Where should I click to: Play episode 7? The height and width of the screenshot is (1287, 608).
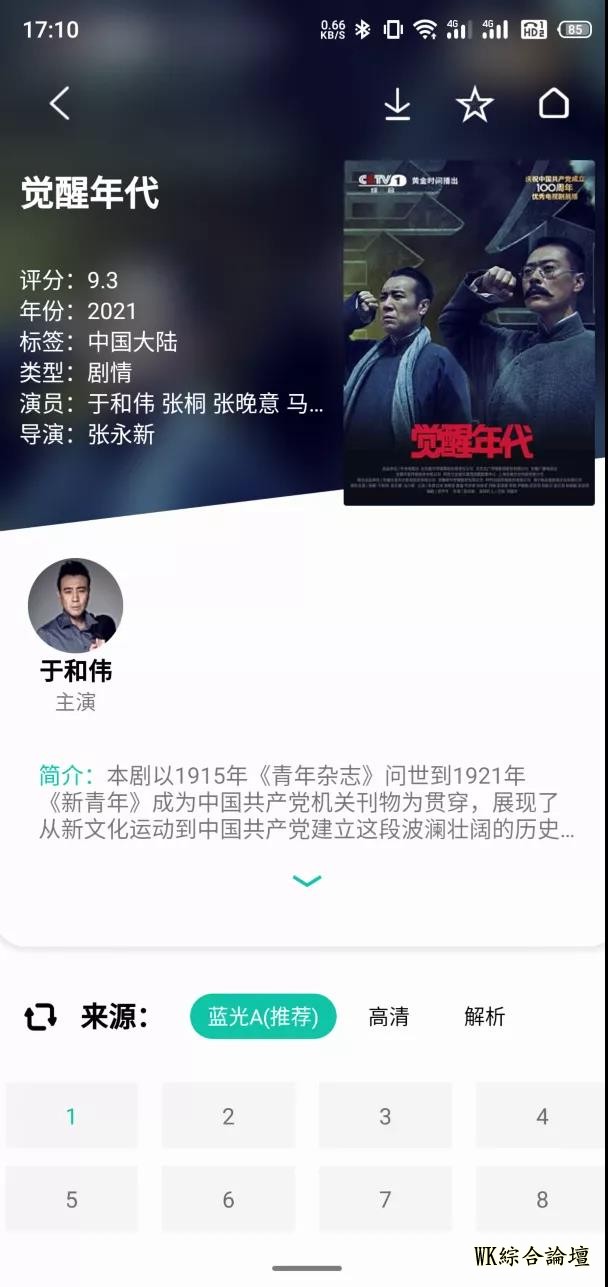click(x=385, y=1199)
